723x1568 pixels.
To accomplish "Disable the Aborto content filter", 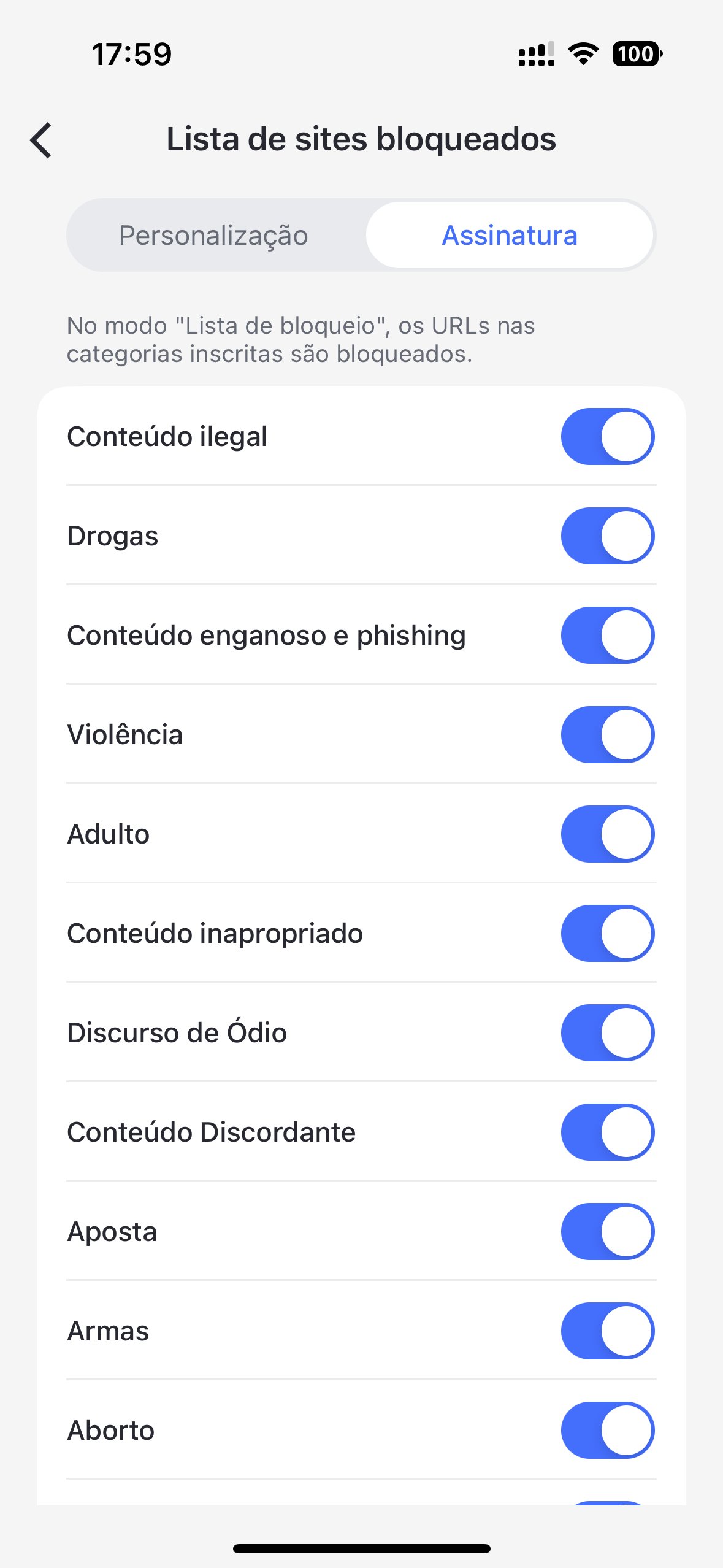I will [608, 1430].
